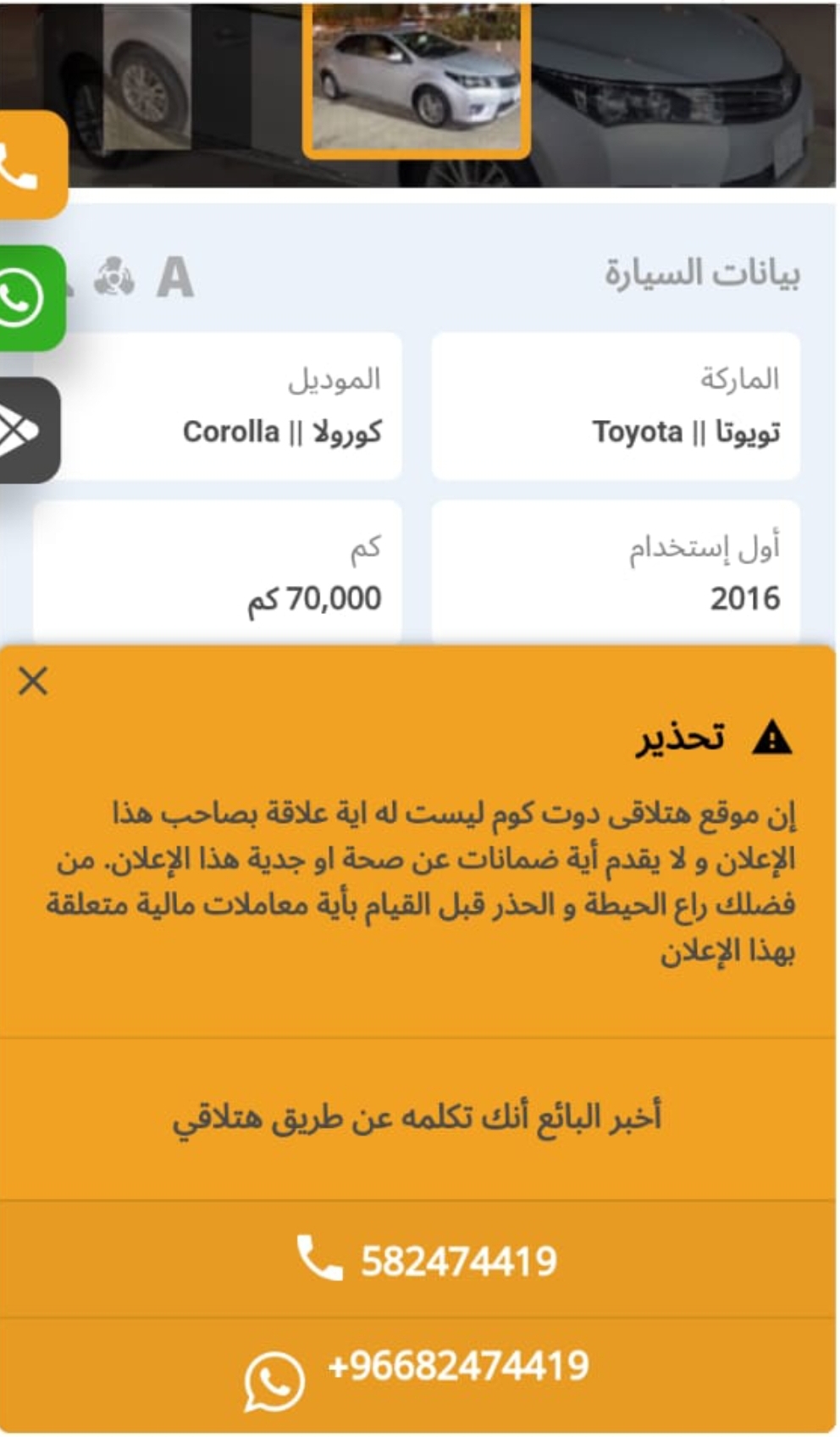This screenshot has height=1437, width=840.
Task: View the car wheel thumbnail photo
Action: point(145,79)
